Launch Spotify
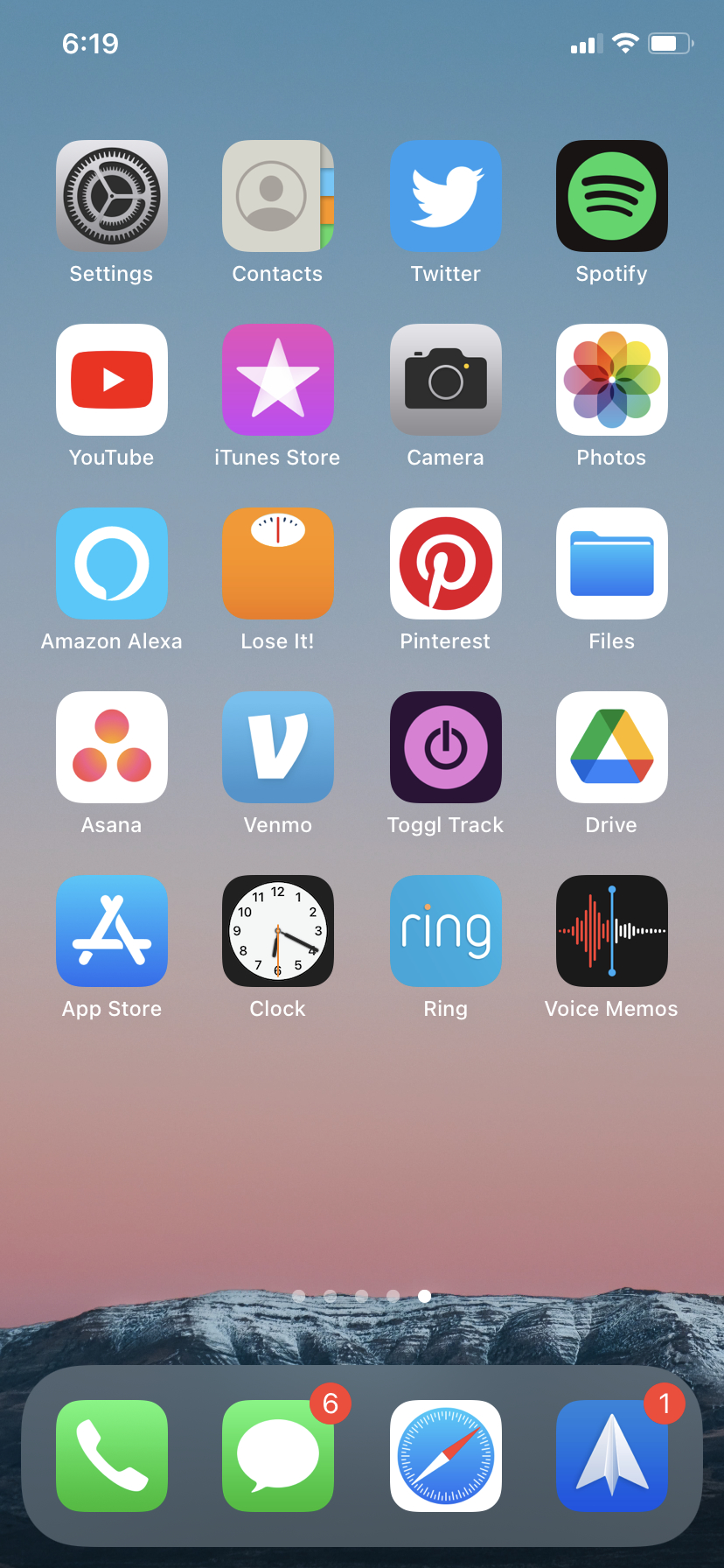Viewport: 724px width, 1568px height. point(612,196)
